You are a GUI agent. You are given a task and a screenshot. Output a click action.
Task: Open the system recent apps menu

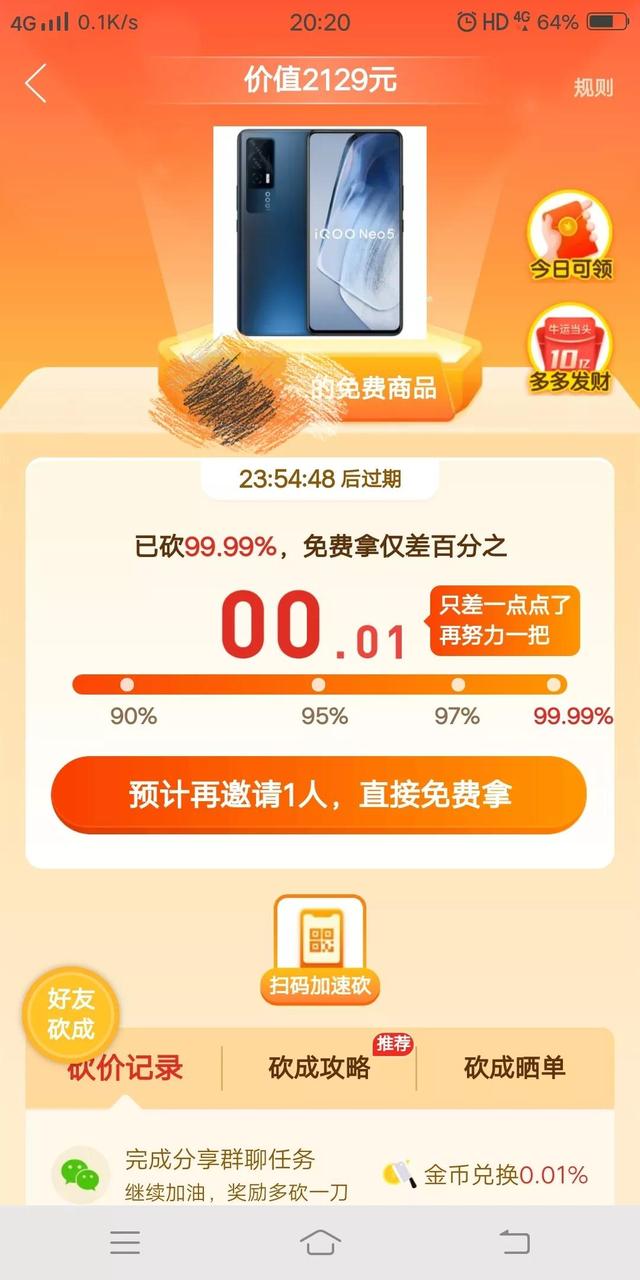(125, 1242)
